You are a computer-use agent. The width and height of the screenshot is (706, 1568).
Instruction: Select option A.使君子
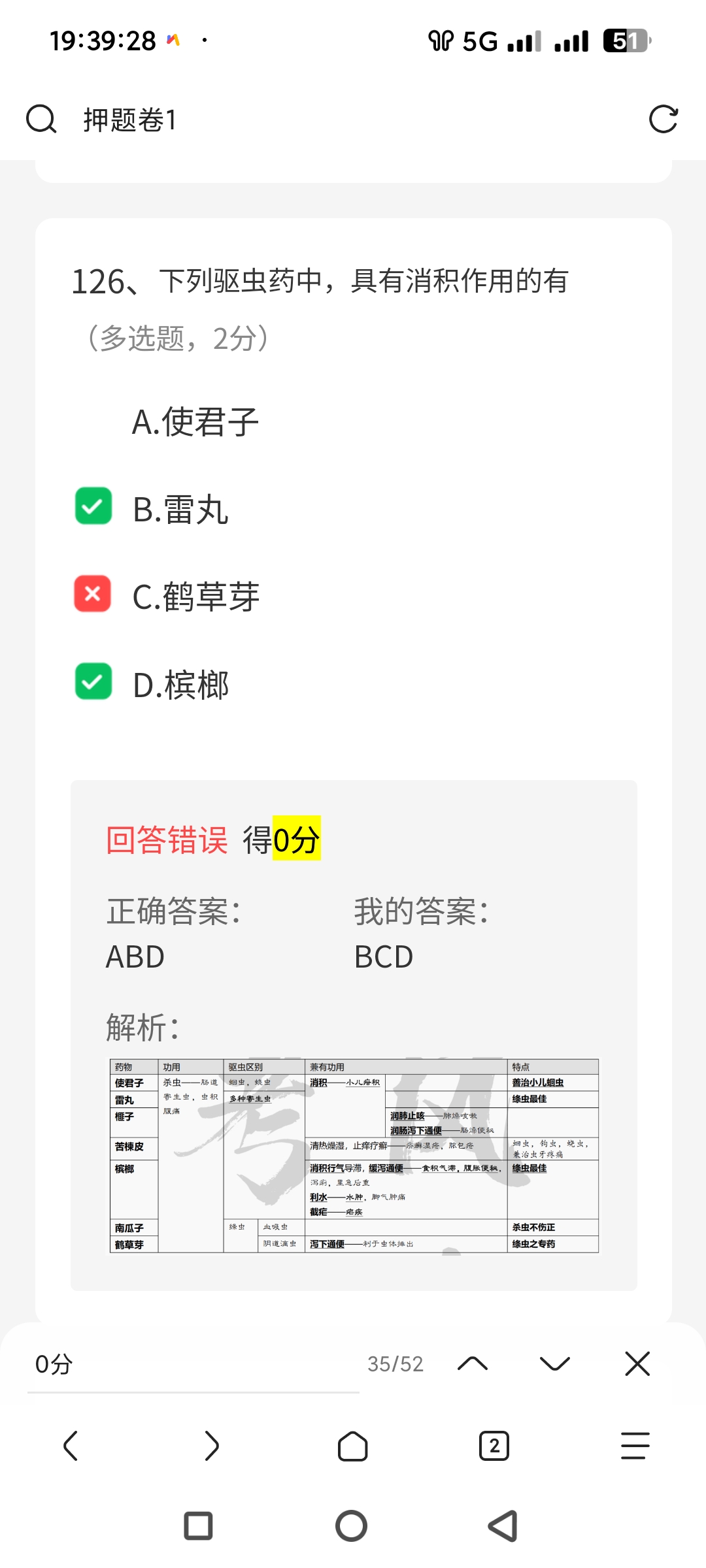[x=195, y=421]
